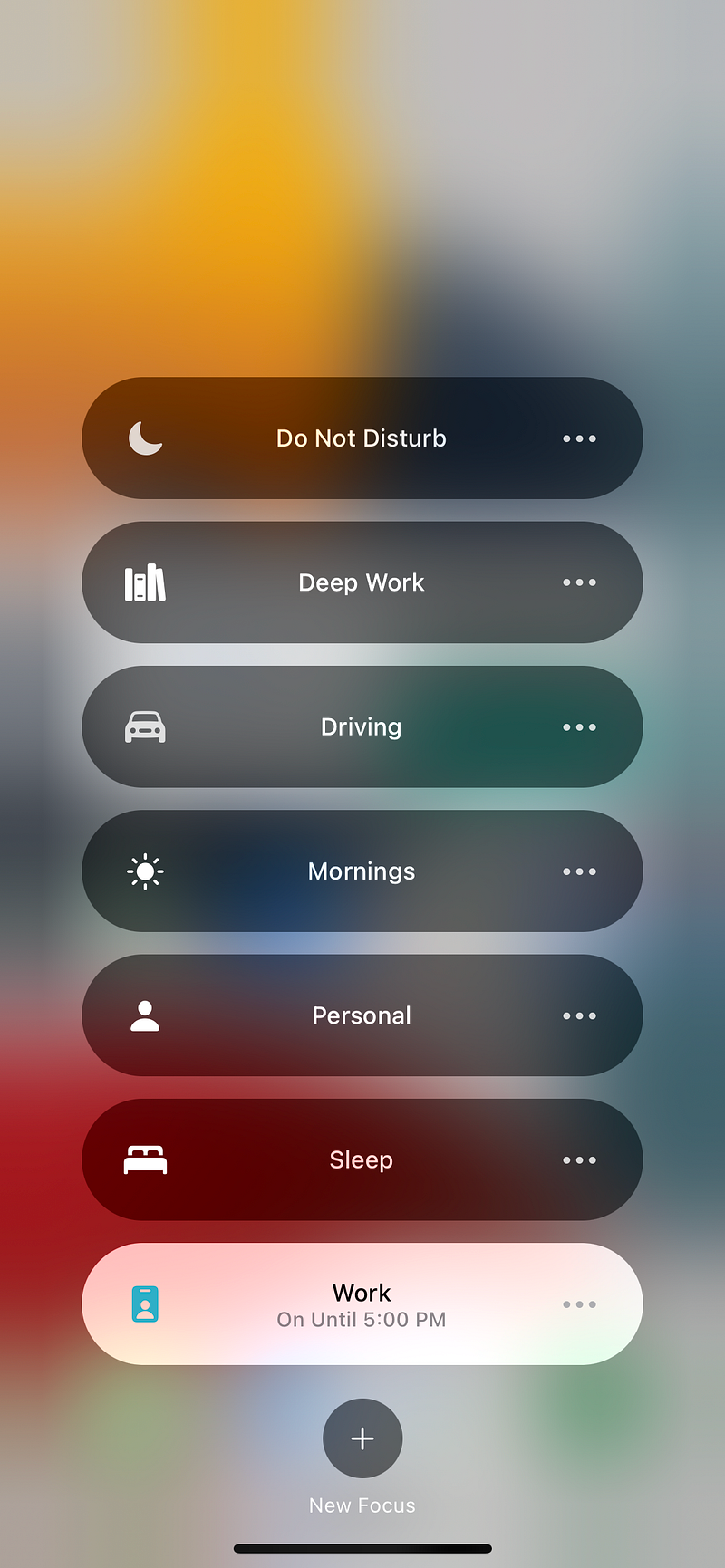725x1568 pixels.
Task: Open the three-dot menu for Mornings
Action: point(579,871)
